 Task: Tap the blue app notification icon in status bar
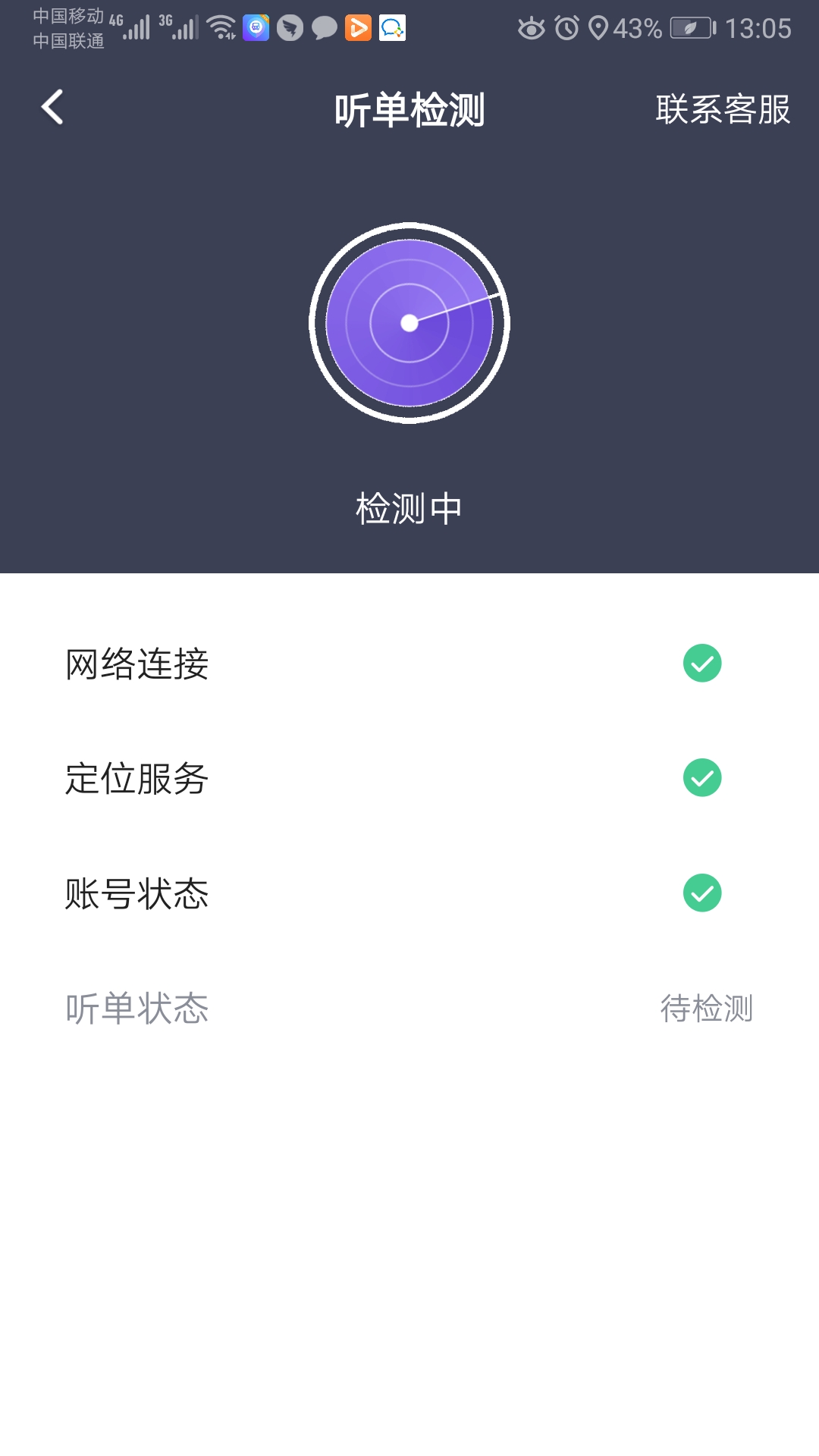coord(256,30)
